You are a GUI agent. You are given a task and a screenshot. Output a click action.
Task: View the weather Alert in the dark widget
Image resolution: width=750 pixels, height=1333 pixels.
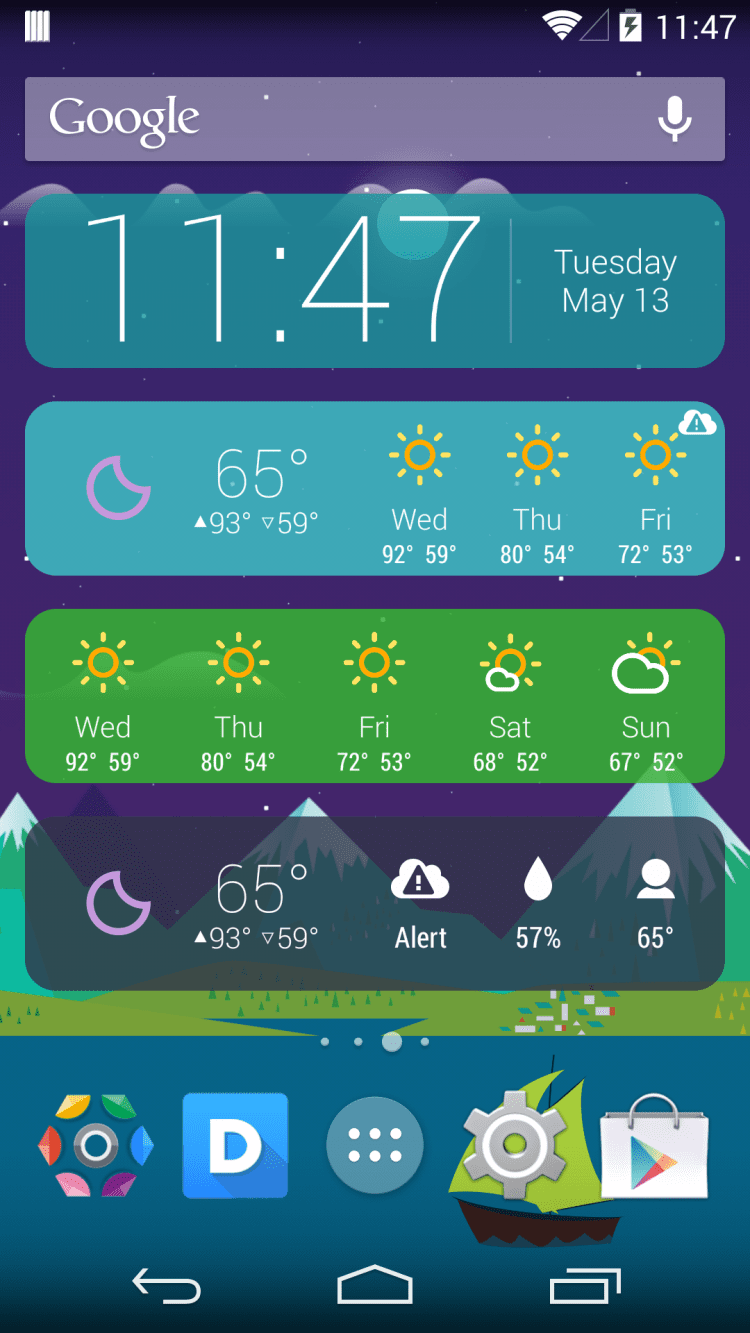click(x=420, y=903)
